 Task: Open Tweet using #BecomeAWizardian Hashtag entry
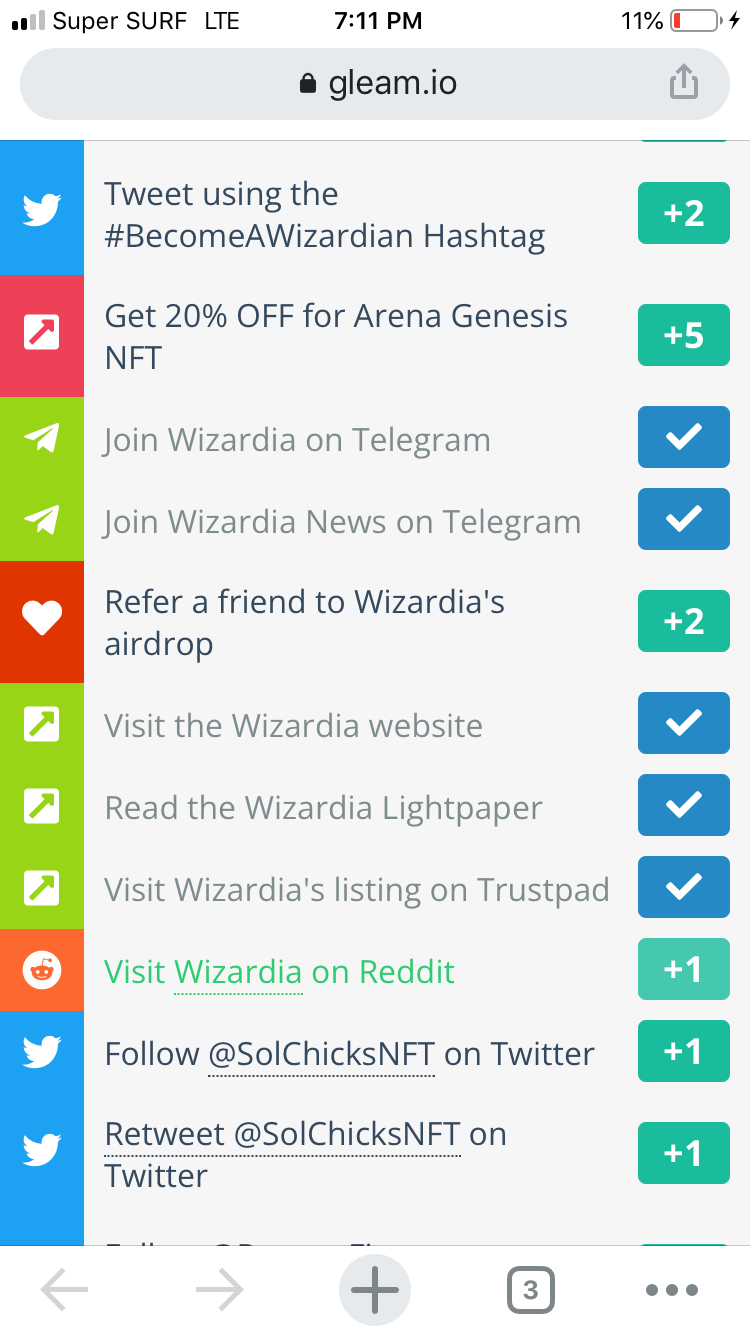[375, 214]
